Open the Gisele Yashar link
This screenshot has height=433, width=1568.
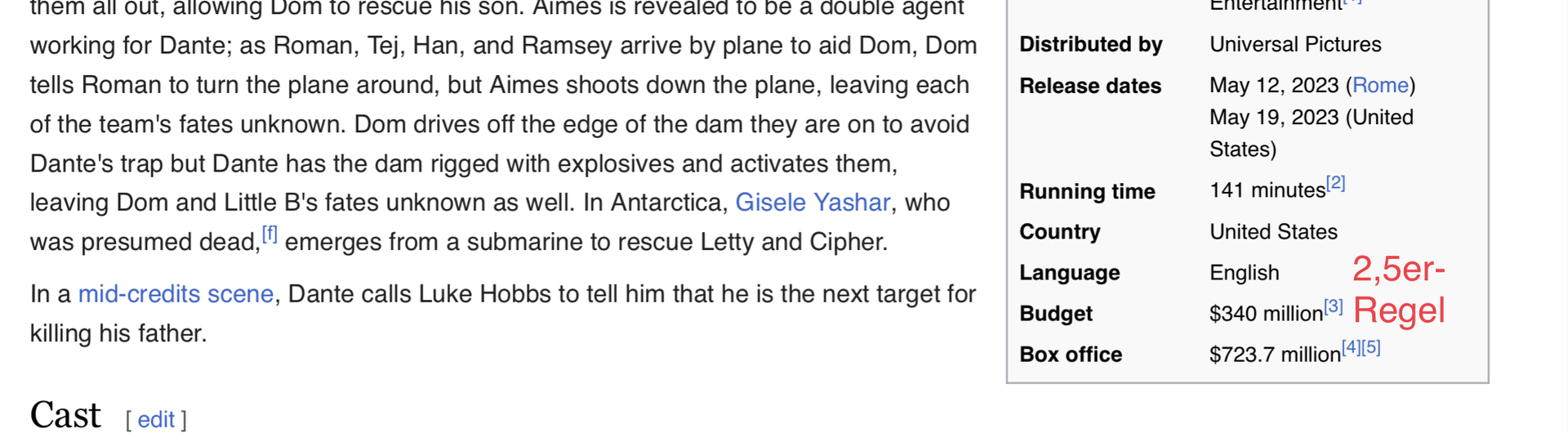click(812, 203)
